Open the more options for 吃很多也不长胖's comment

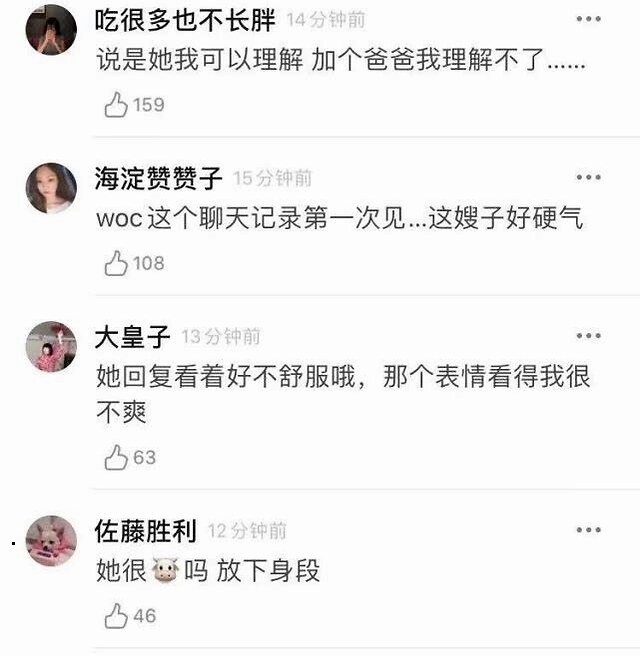[588, 19]
